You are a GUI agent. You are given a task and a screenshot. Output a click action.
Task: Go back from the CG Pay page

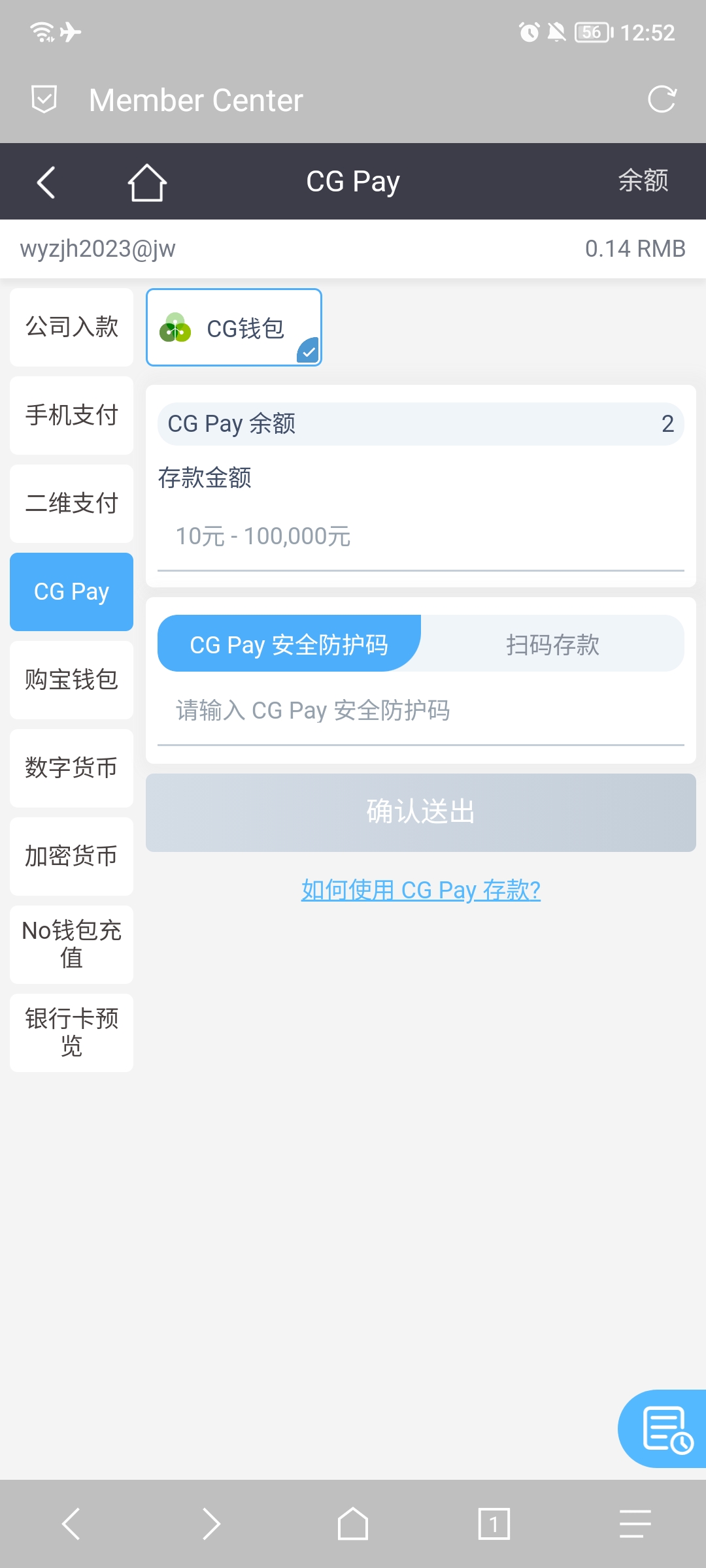[46, 182]
